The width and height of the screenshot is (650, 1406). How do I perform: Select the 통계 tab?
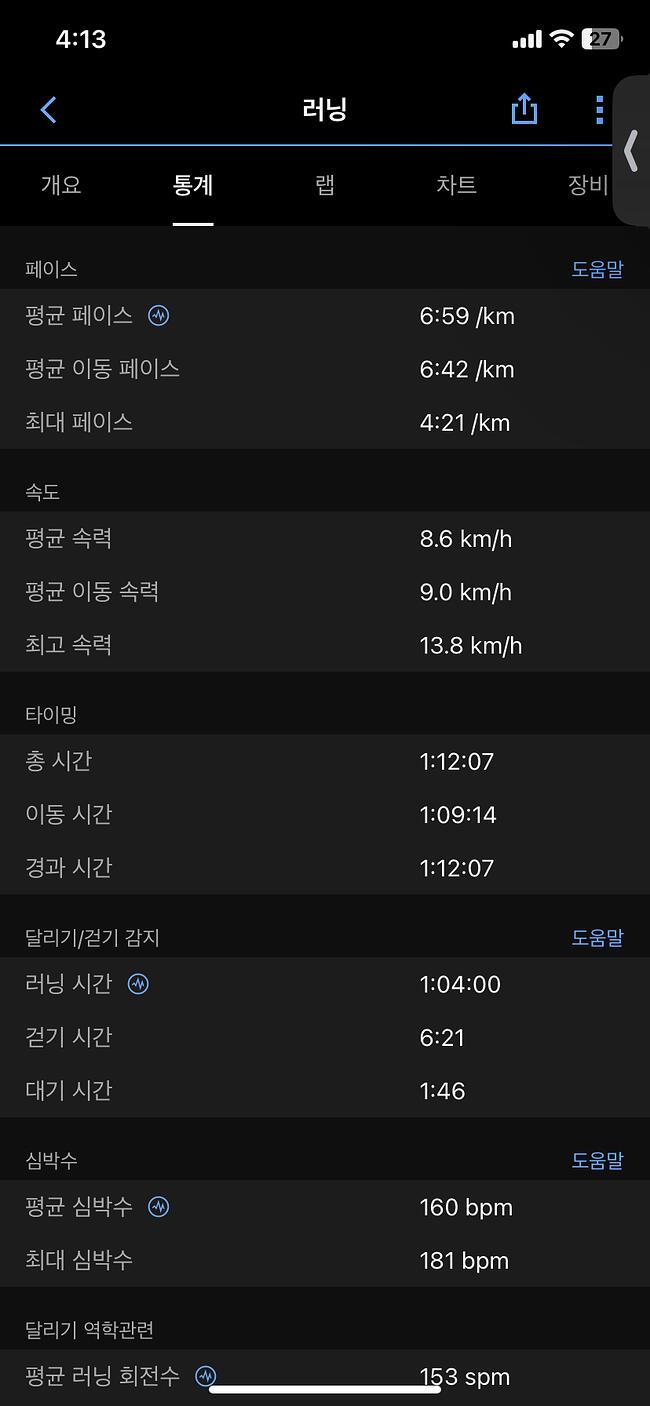193,185
